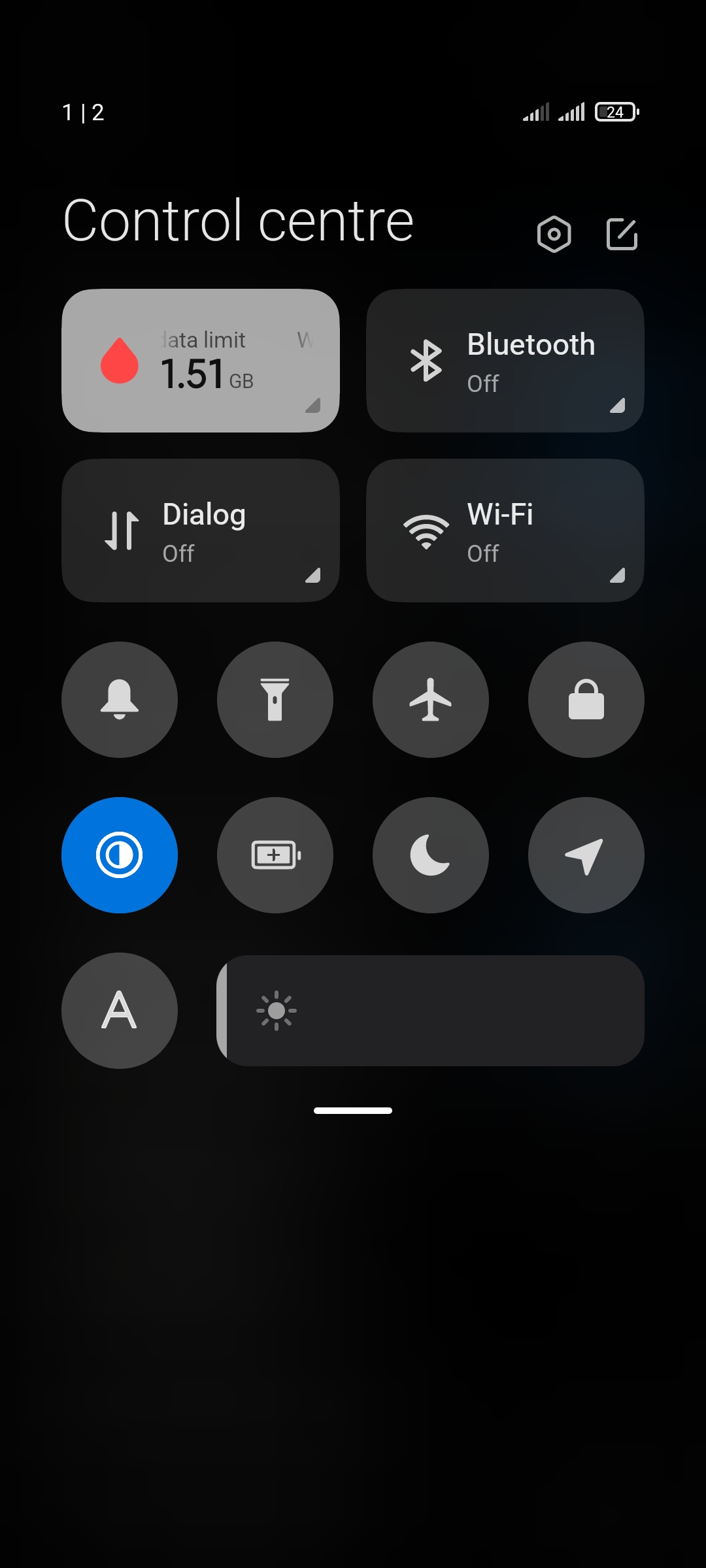Image resolution: width=706 pixels, height=1568 pixels.
Task: Open the data limit usage tile
Action: 201,361
